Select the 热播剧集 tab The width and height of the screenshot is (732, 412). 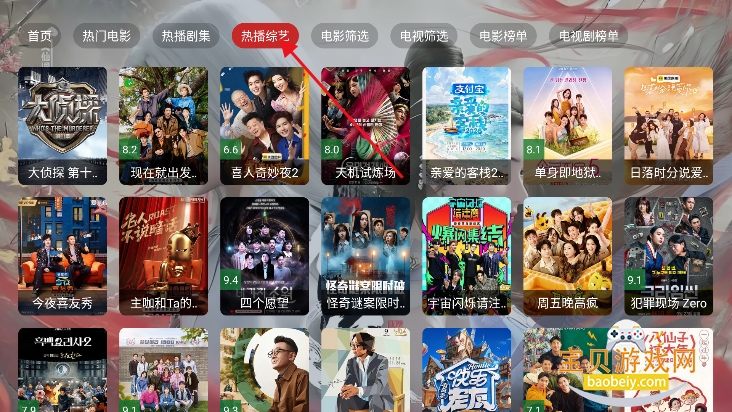[187, 36]
